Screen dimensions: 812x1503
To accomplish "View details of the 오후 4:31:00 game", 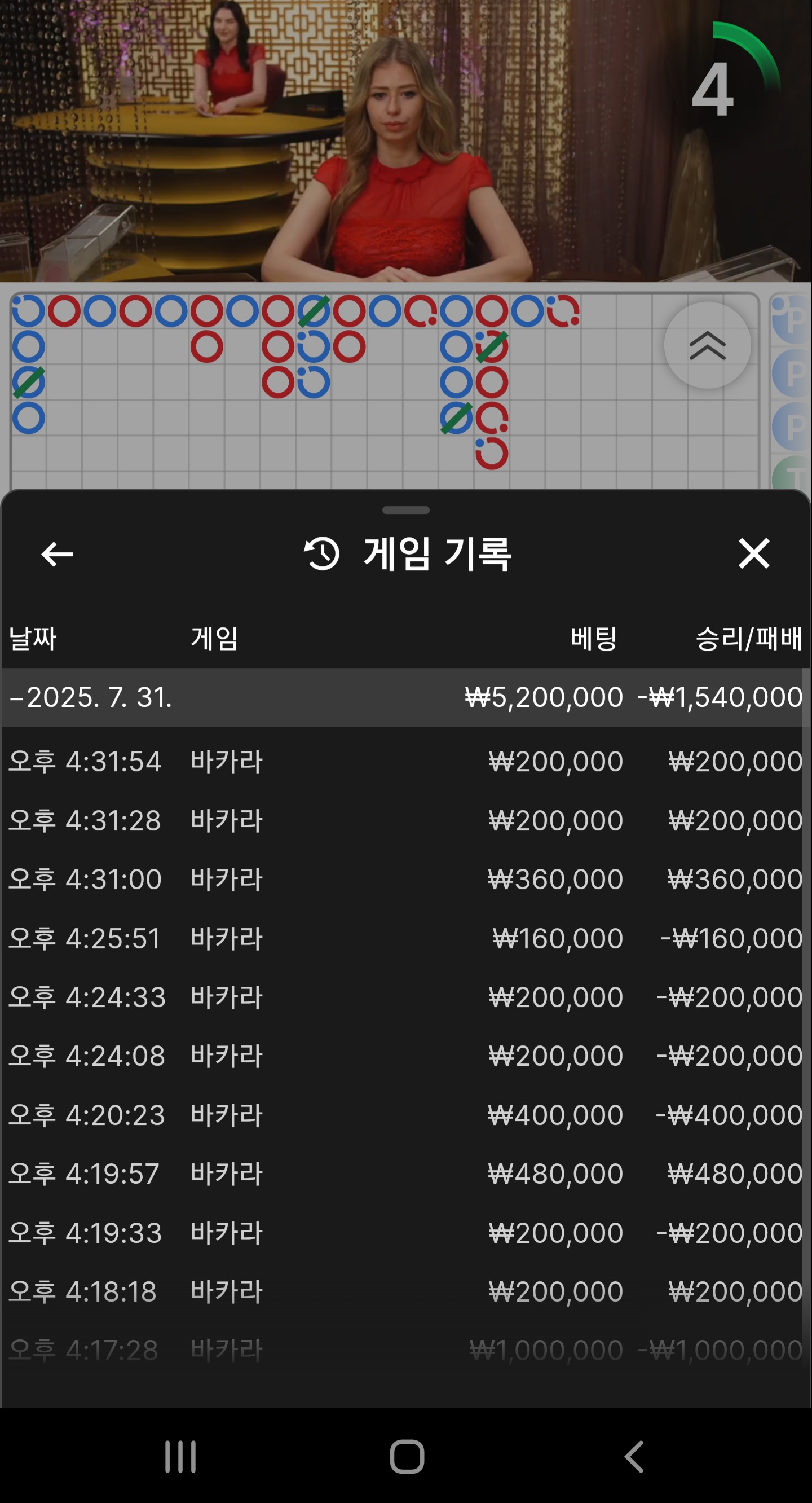I will click(x=405, y=879).
